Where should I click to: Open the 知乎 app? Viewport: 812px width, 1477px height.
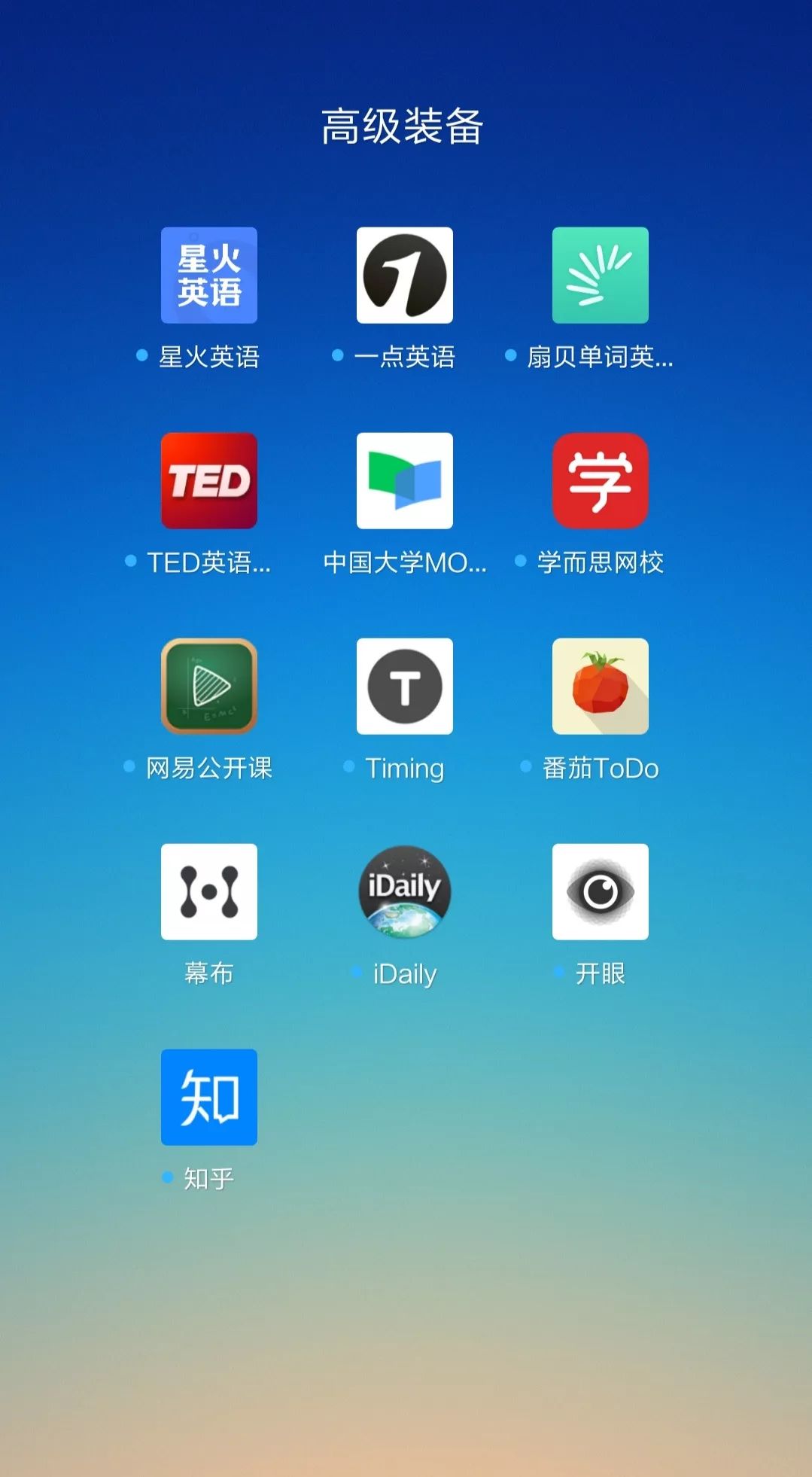pos(209,1098)
